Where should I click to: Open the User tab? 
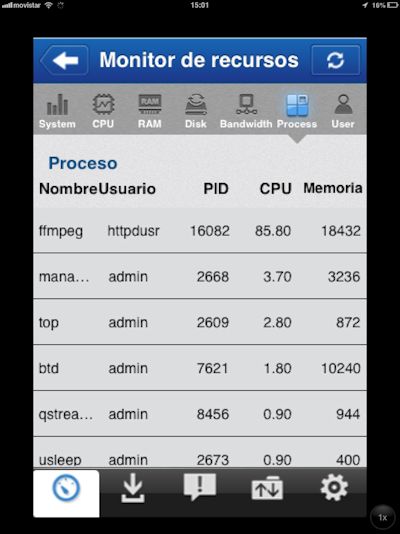343,111
